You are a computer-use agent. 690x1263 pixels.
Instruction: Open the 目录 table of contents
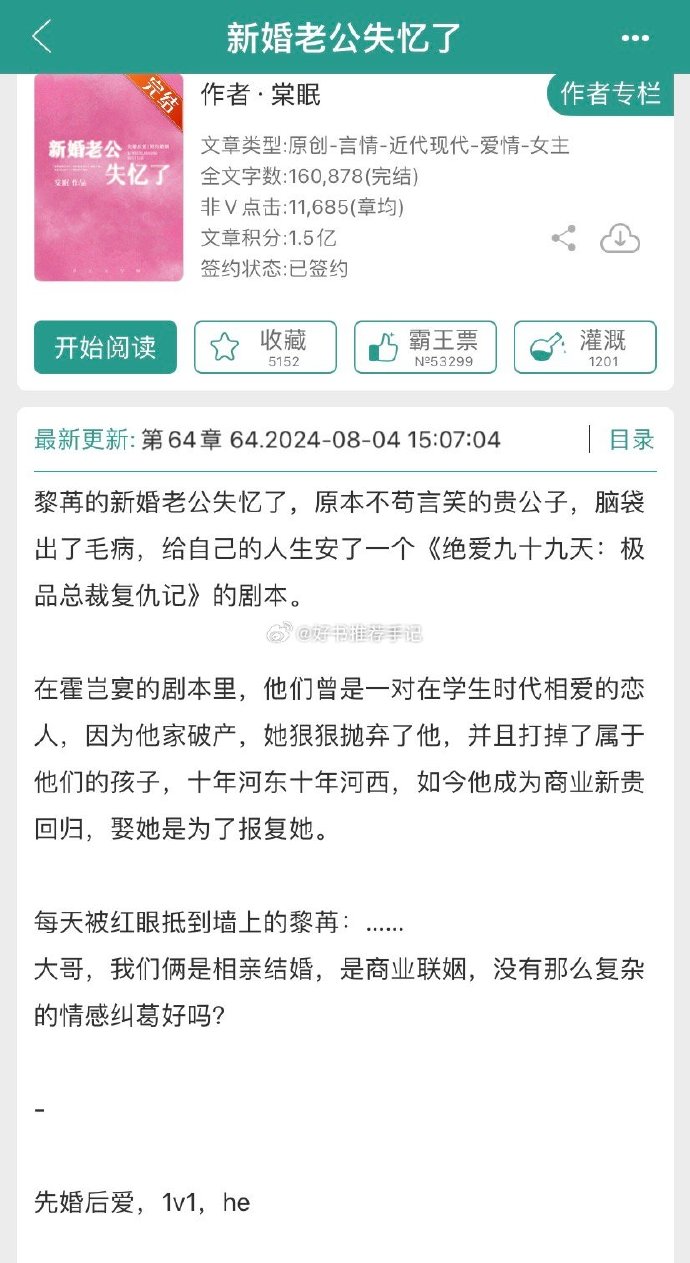click(x=631, y=440)
